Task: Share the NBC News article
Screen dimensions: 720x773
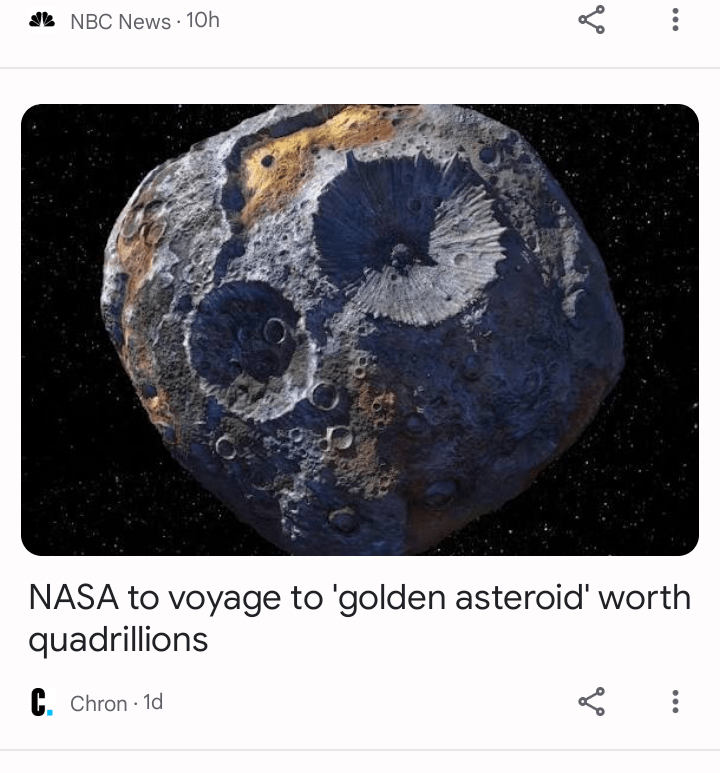Action: tap(592, 20)
